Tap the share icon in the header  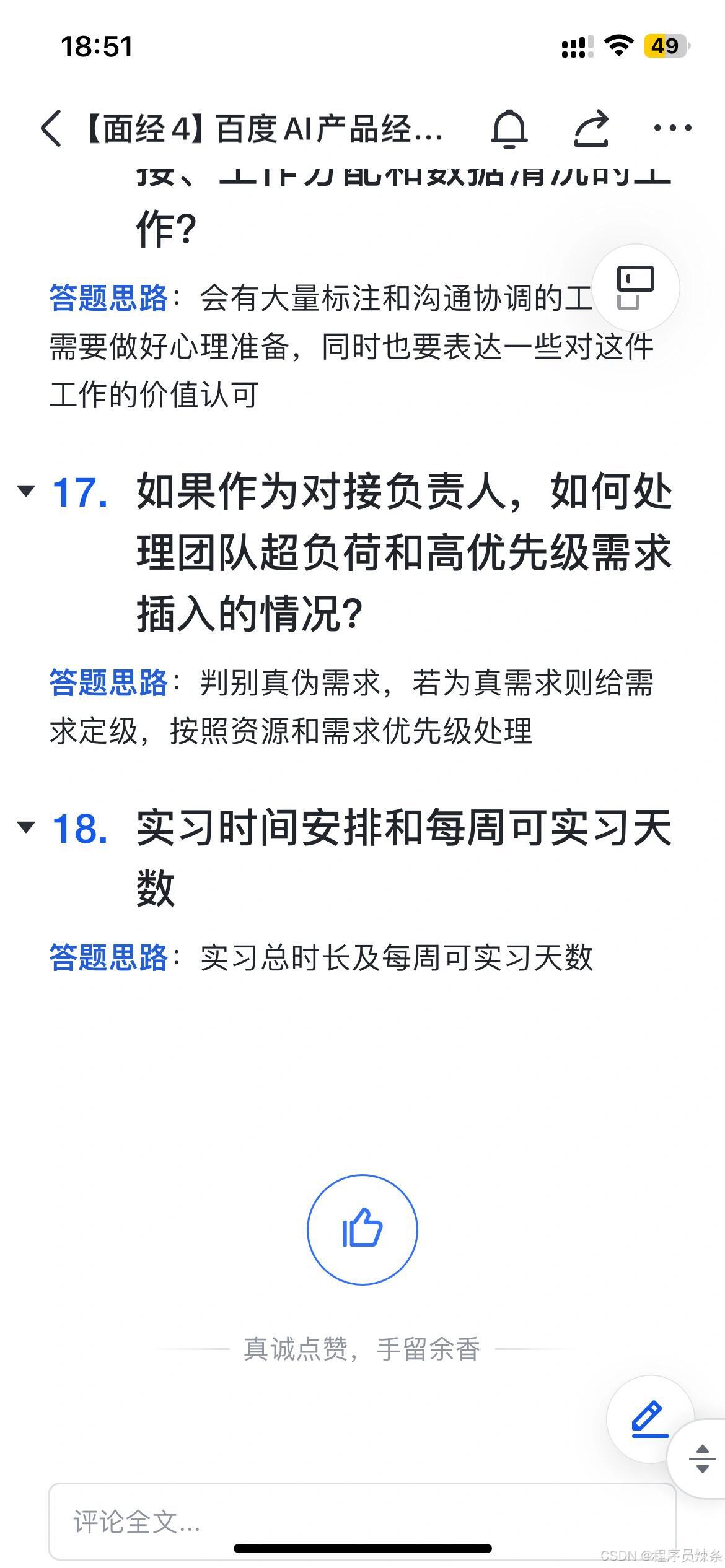(x=591, y=128)
